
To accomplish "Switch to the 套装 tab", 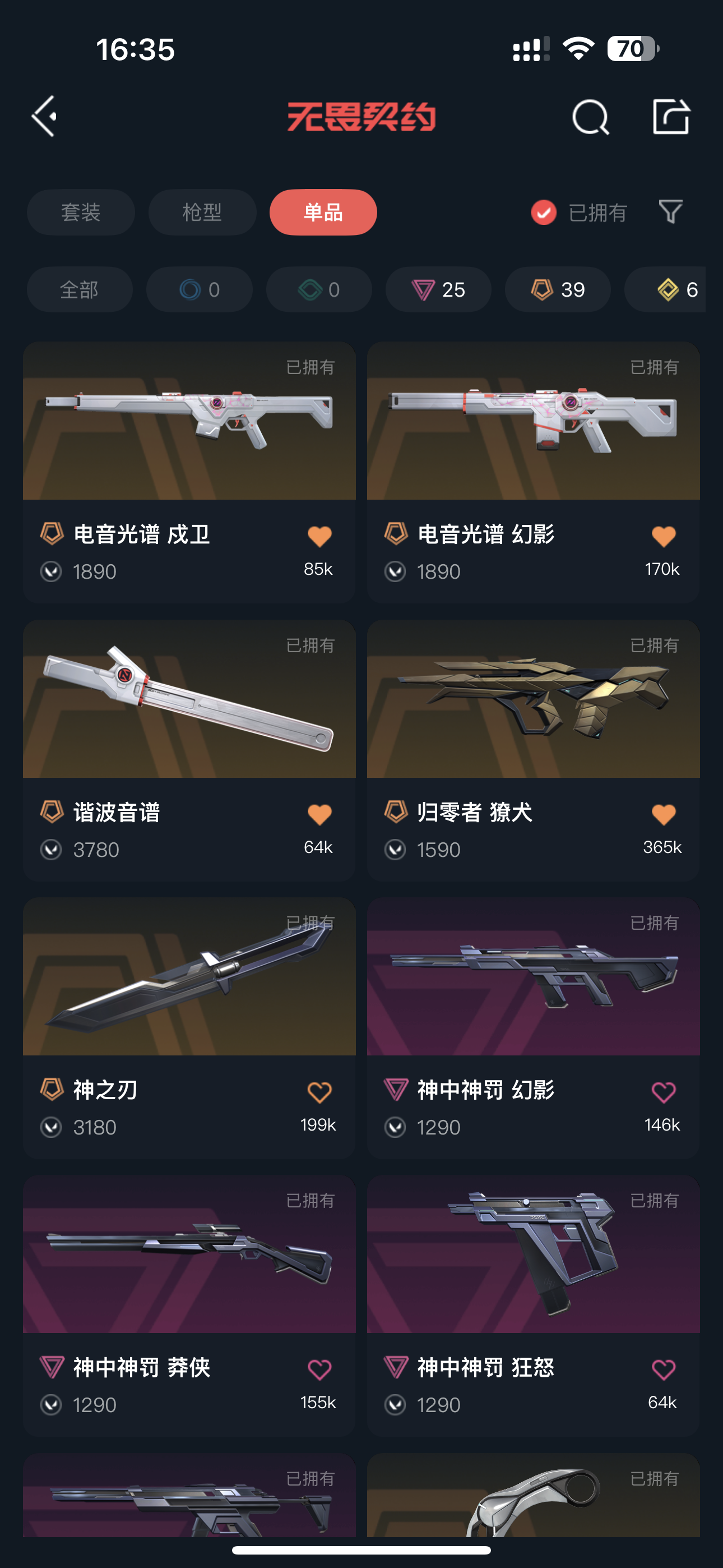I will click(x=80, y=212).
